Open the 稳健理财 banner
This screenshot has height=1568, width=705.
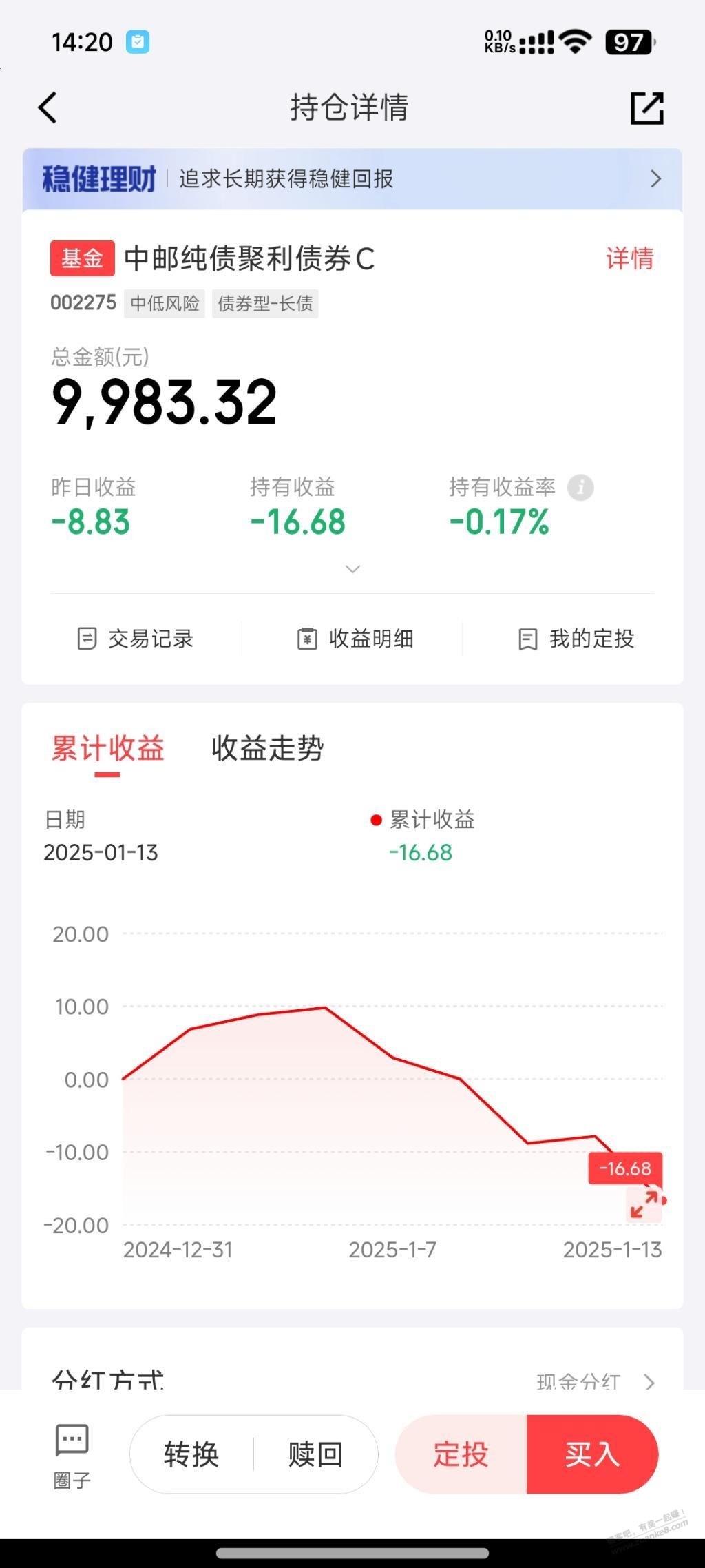coord(352,179)
